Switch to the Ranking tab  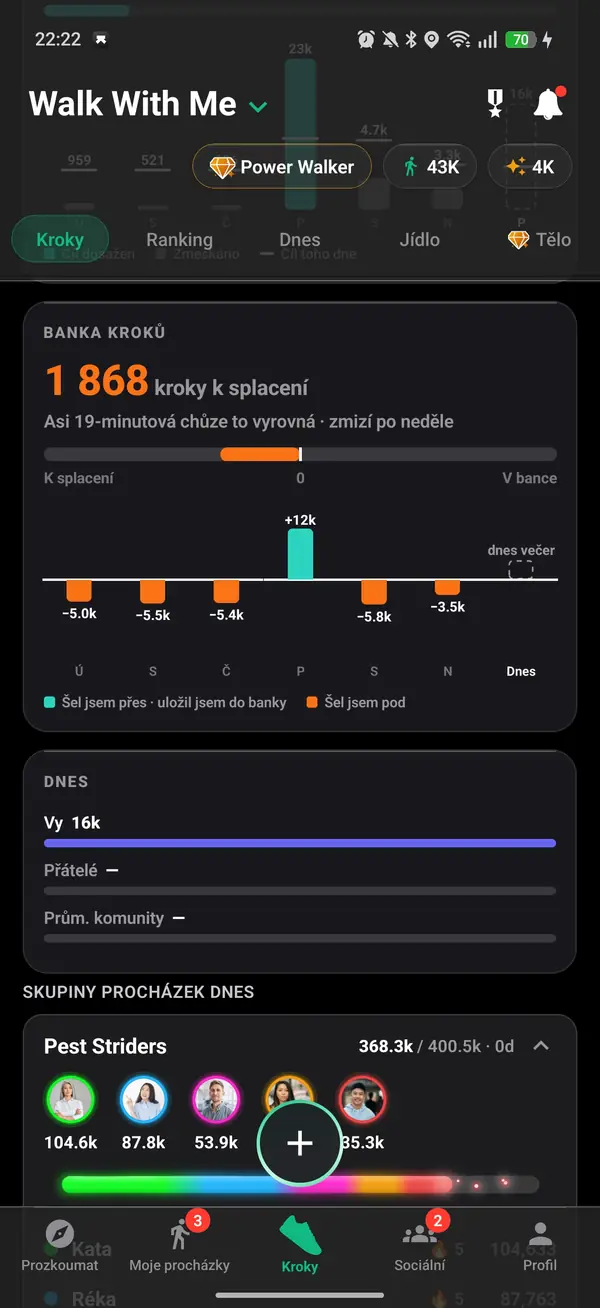(x=179, y=240)
